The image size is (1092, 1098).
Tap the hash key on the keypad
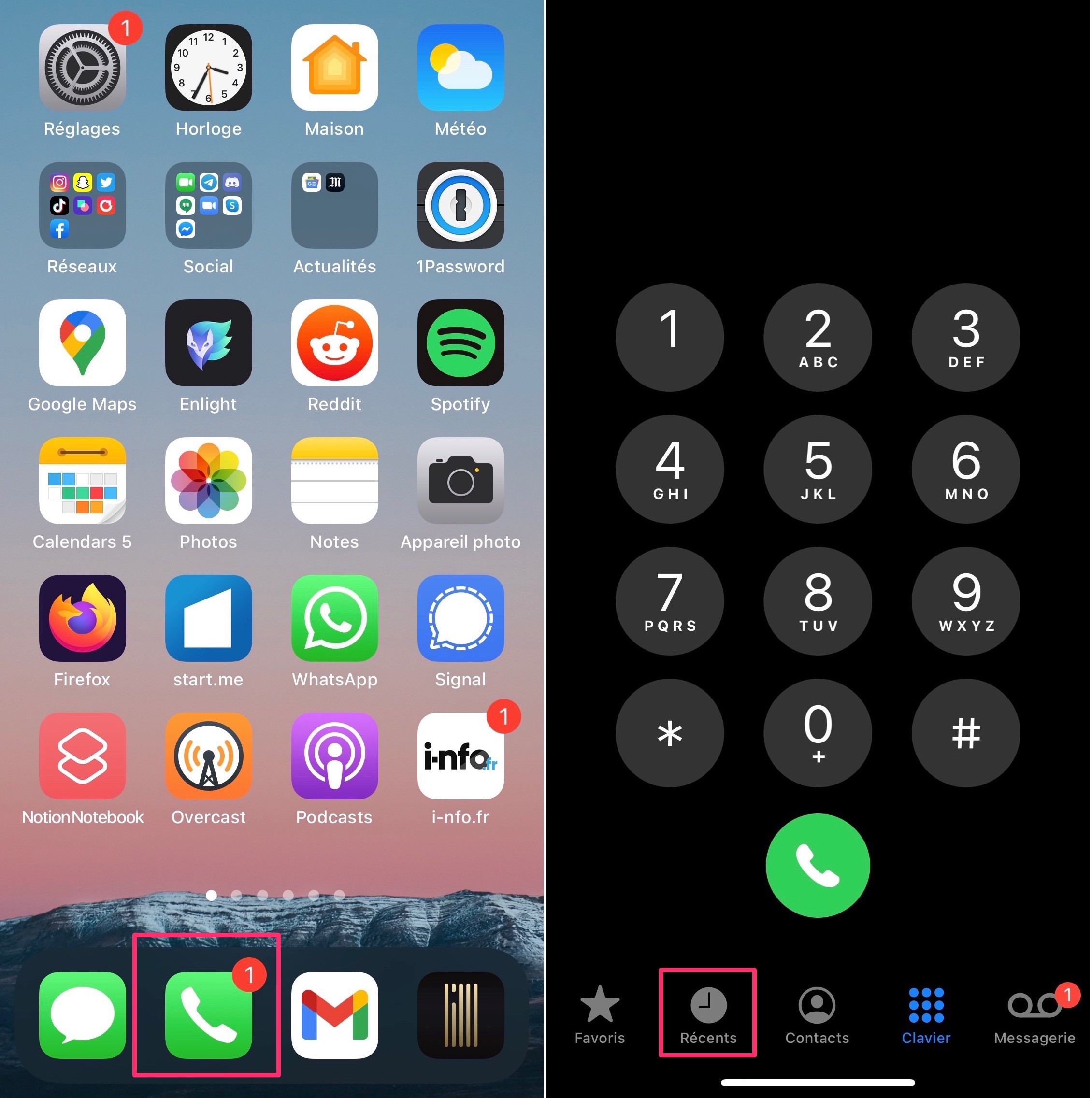click(966, 733)
